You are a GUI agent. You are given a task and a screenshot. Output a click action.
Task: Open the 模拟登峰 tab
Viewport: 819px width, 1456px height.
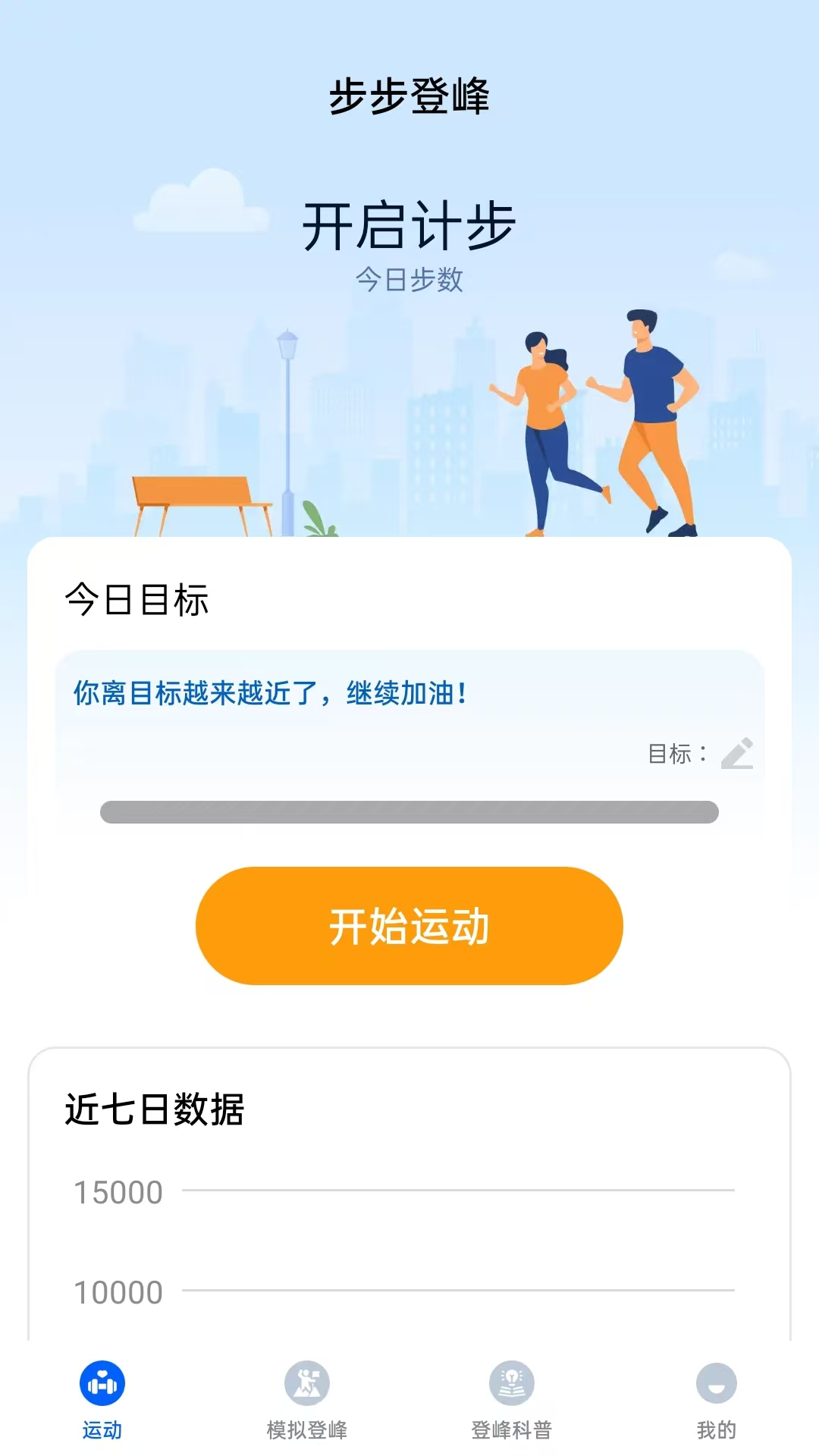[307, 1399]
